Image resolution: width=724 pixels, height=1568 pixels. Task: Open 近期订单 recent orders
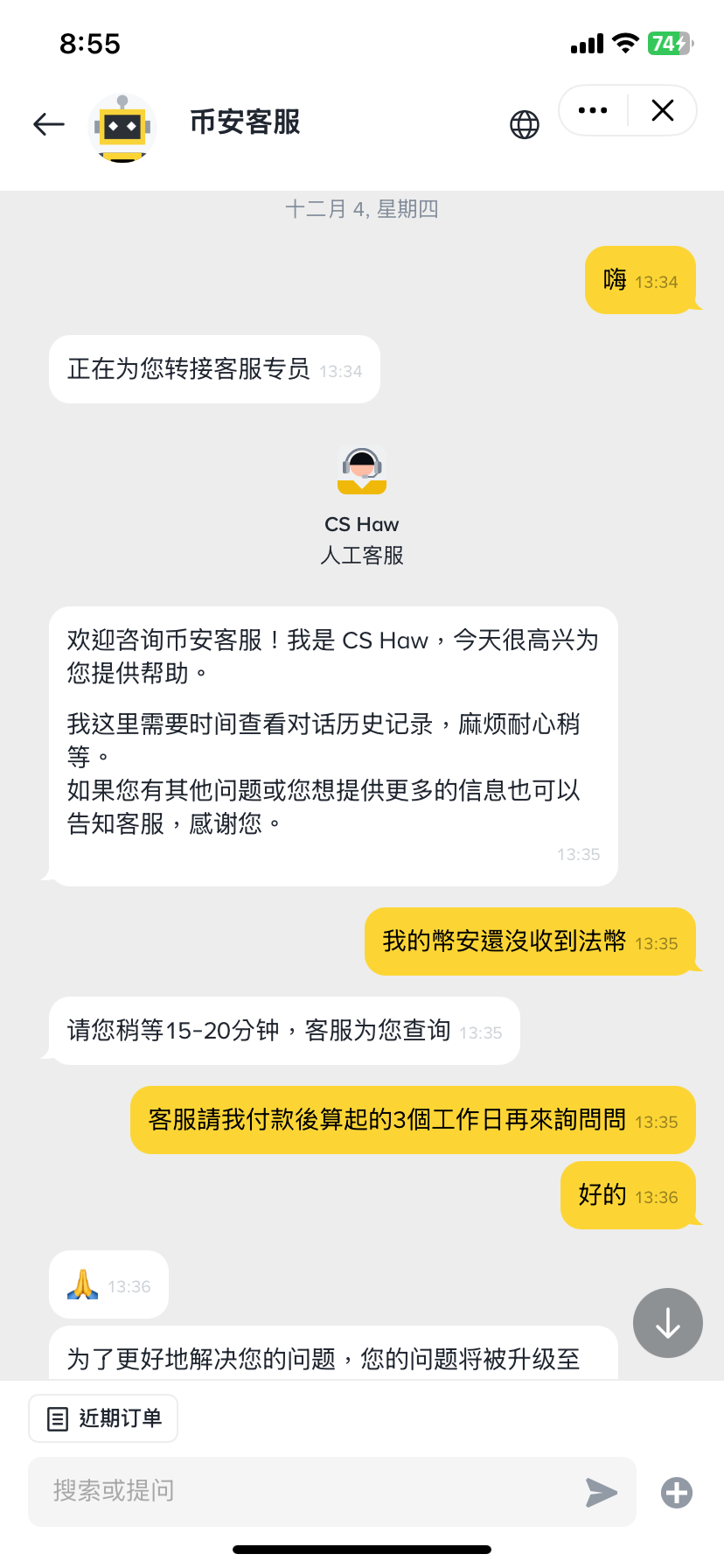tap(103, 1418)
